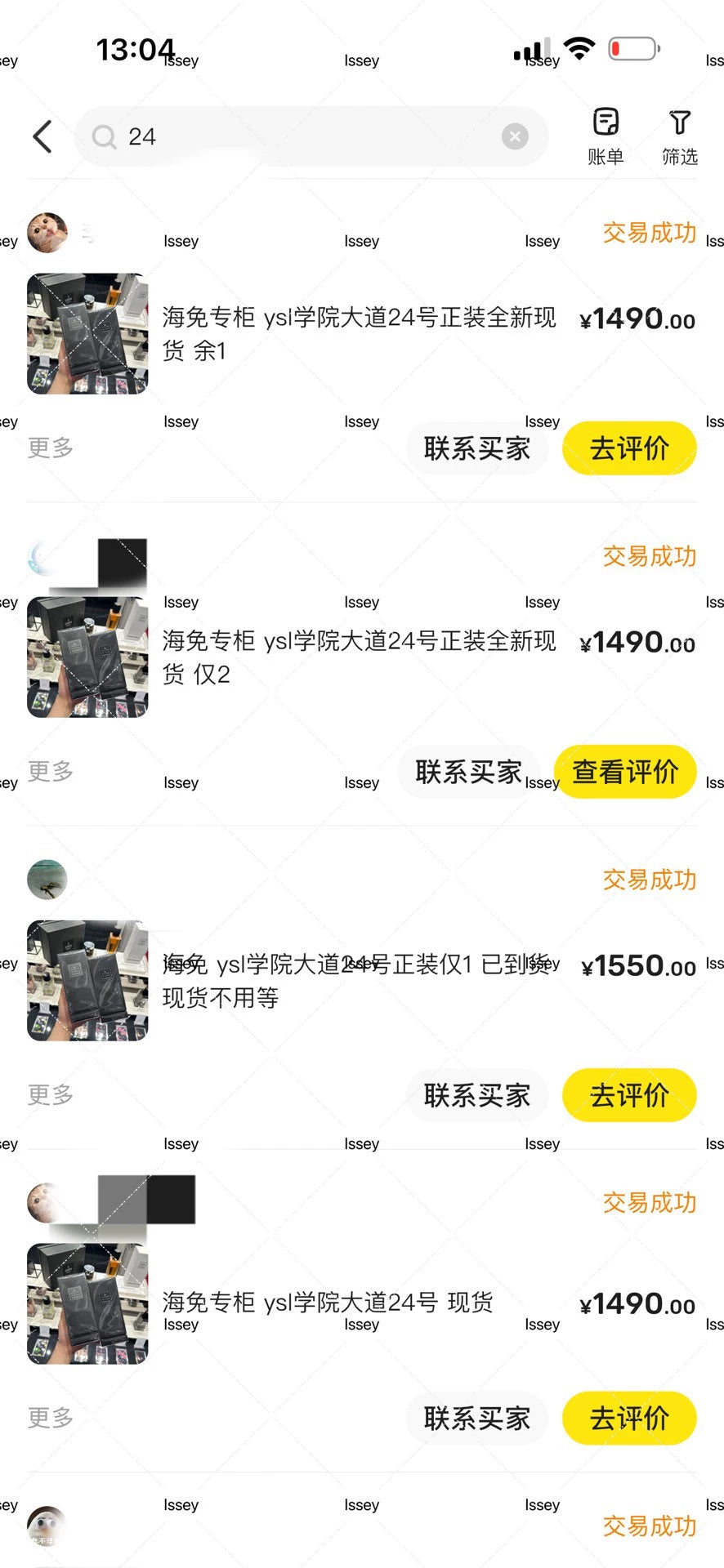Contact buyer on the 仅2 order
Screen dimensions: 724x1568
468,771
